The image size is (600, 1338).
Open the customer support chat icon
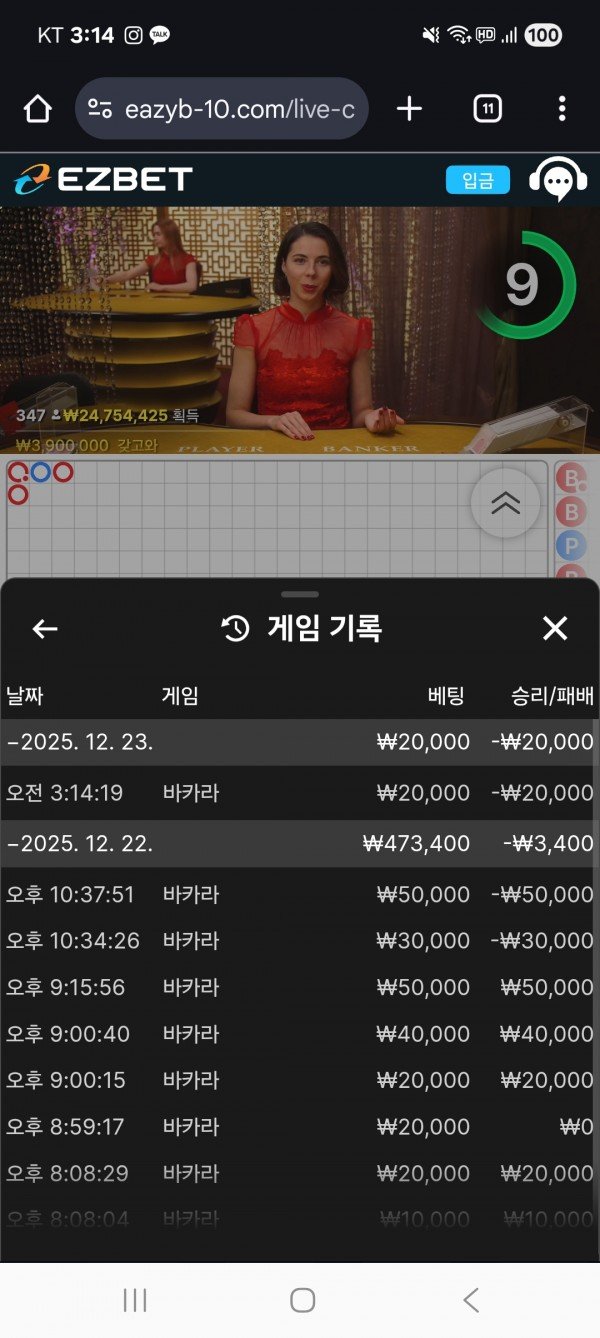pos(556,180)
